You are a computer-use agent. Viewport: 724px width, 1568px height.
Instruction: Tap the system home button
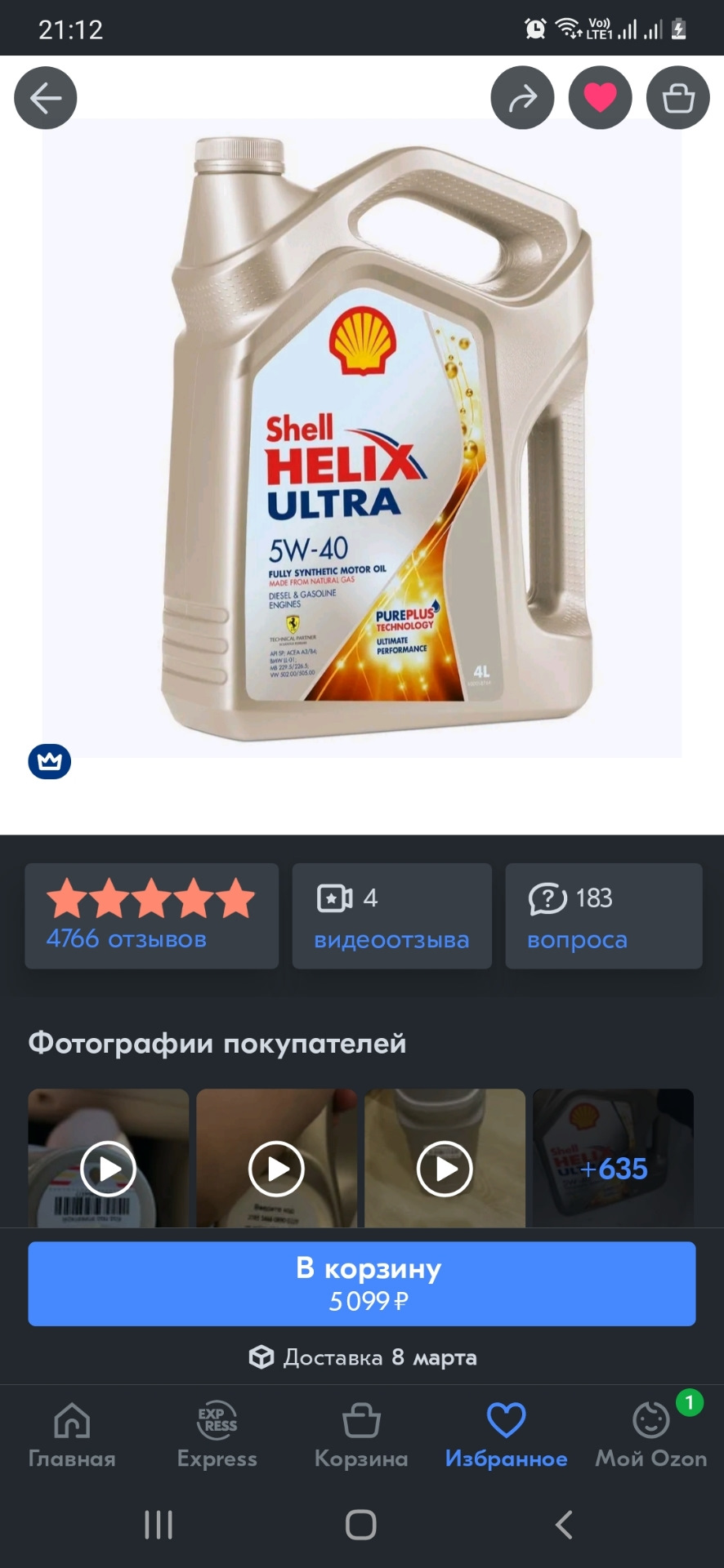(x=360, y=1525)
